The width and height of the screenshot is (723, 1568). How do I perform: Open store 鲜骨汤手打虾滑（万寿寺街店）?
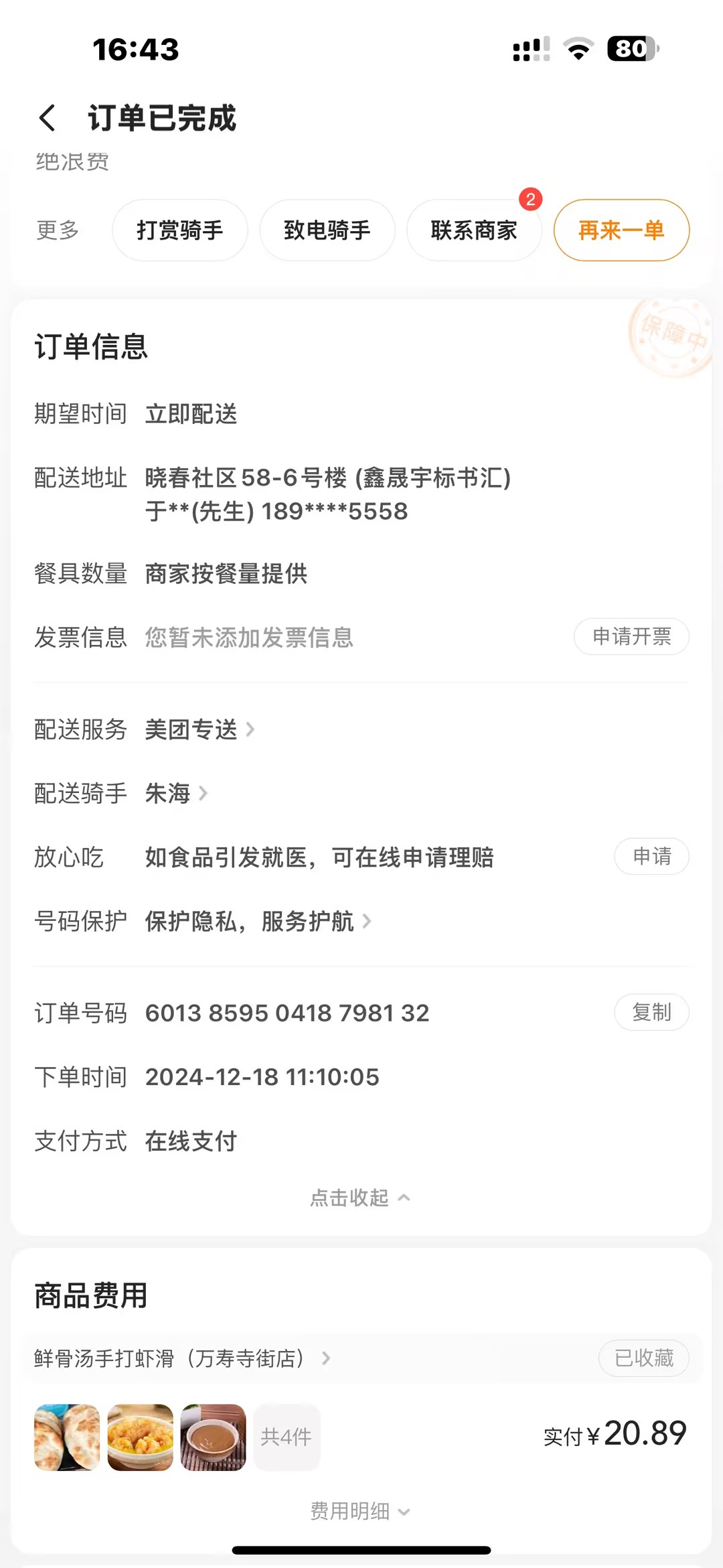(x=181, y=1358)
